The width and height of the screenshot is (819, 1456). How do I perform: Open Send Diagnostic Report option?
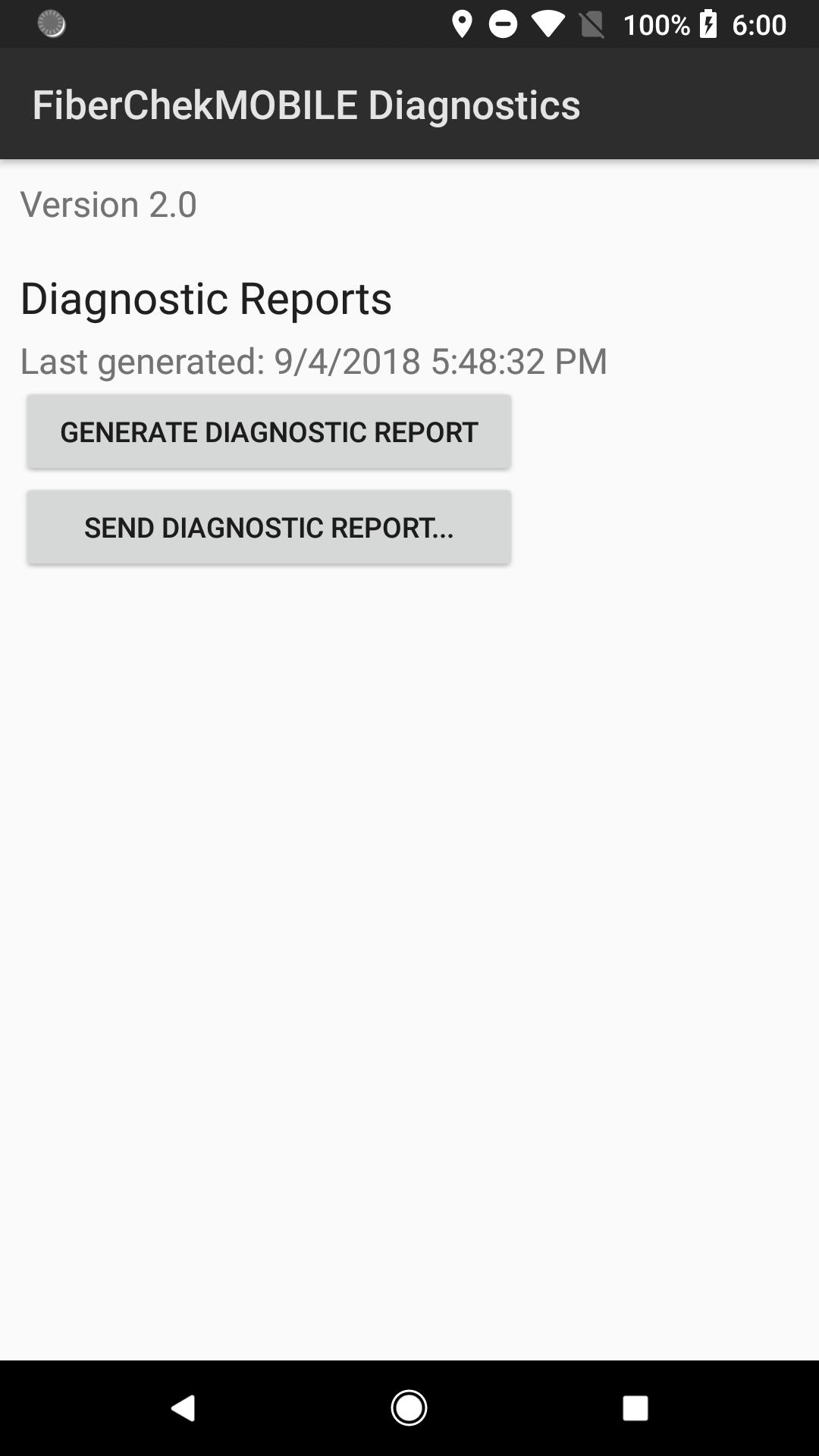tap(268, 527)
